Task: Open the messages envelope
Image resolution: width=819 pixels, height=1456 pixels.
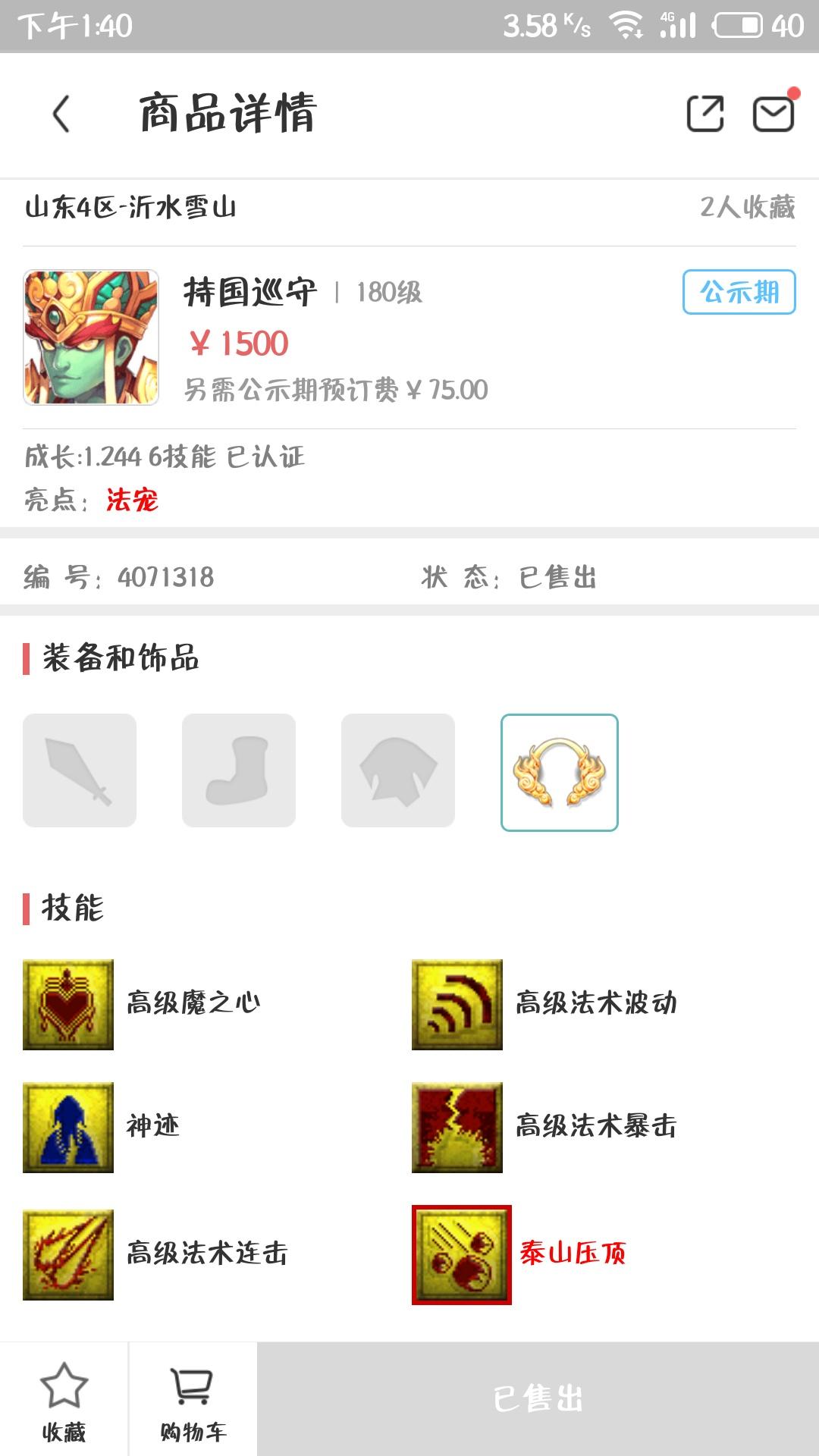Action: click(x=773, y=114)
